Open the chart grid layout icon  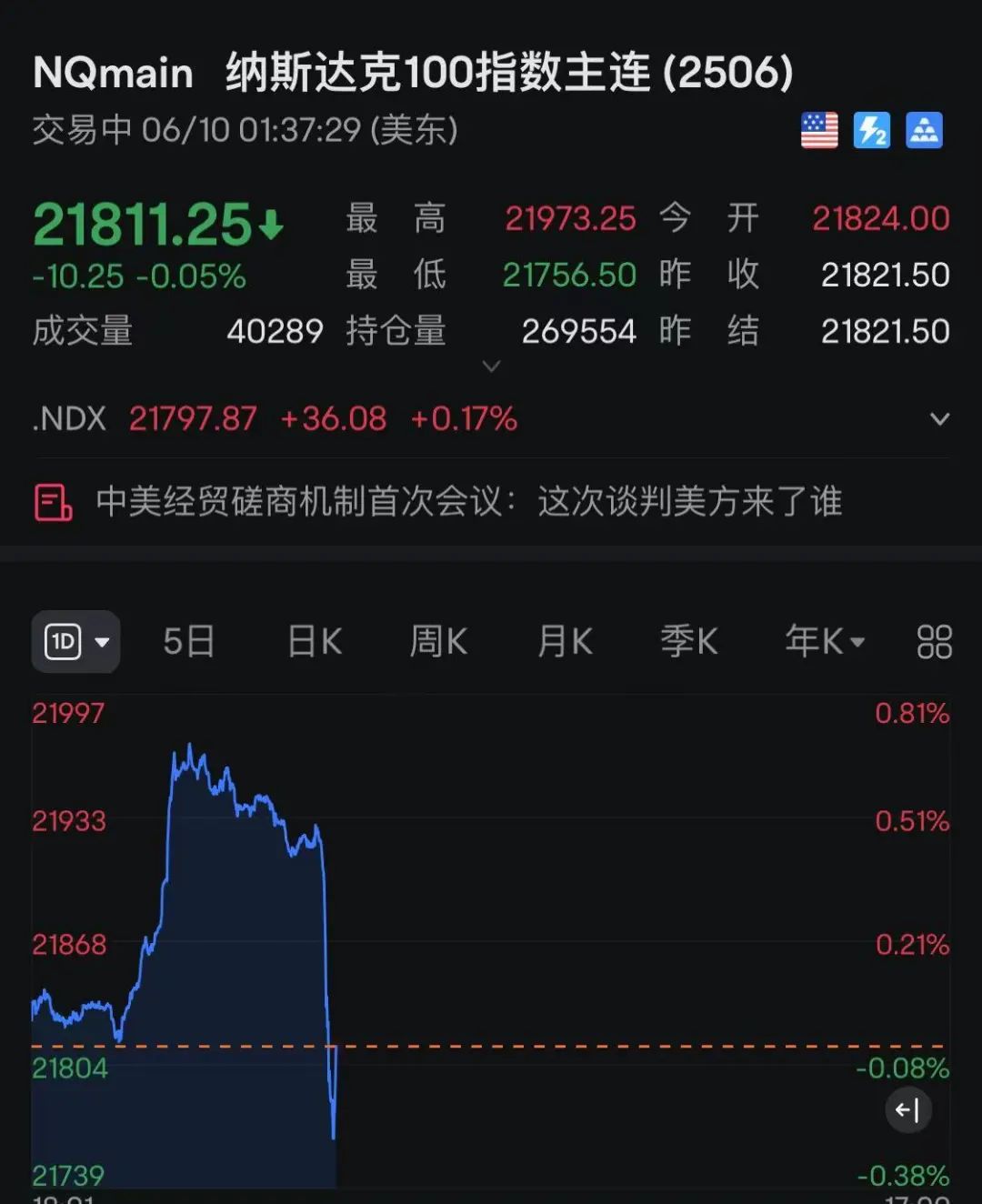(x=934, y=642)
